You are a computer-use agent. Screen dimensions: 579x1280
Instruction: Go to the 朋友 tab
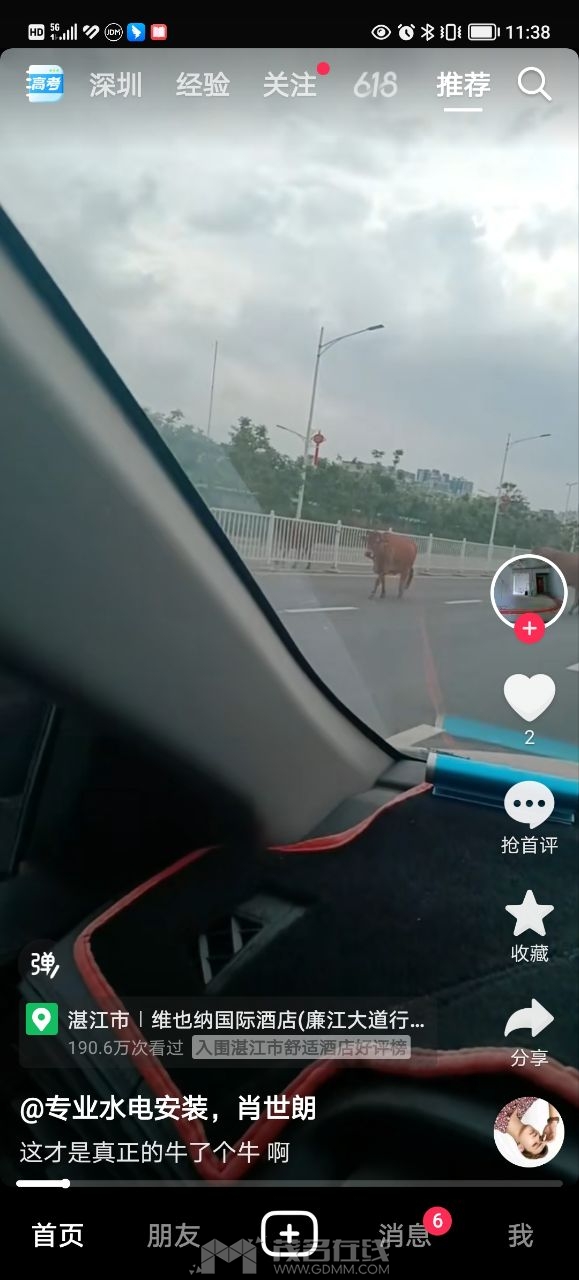174,1235
